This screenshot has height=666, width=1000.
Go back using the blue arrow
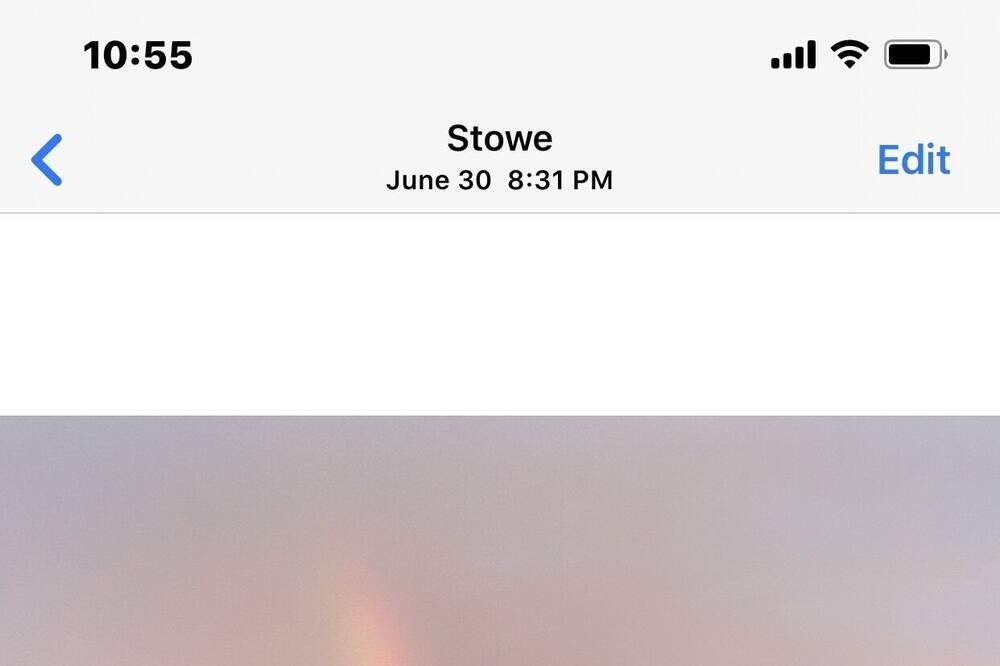click(47, 160)
